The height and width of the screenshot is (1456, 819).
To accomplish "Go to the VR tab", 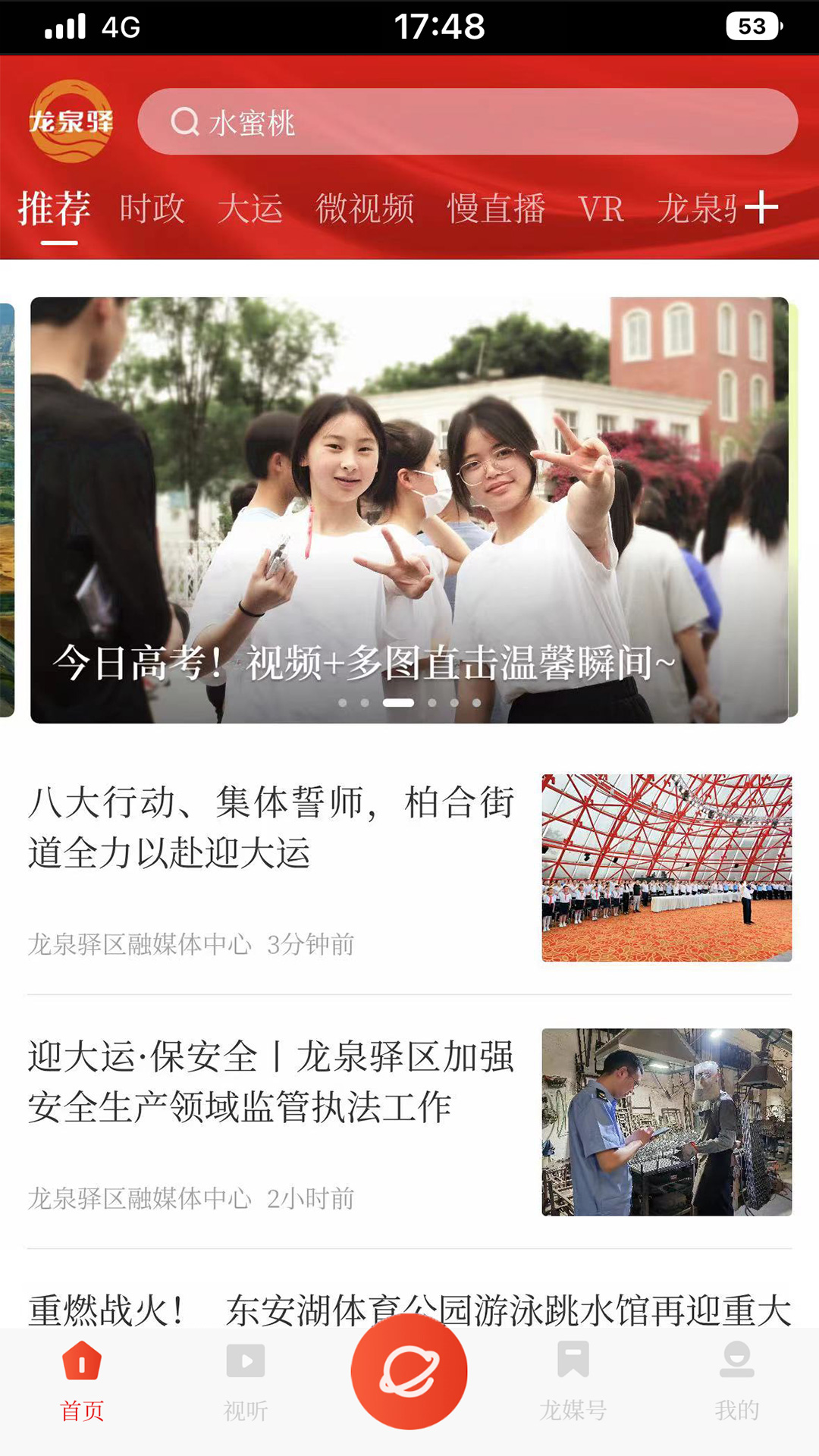I will (601, 209).
